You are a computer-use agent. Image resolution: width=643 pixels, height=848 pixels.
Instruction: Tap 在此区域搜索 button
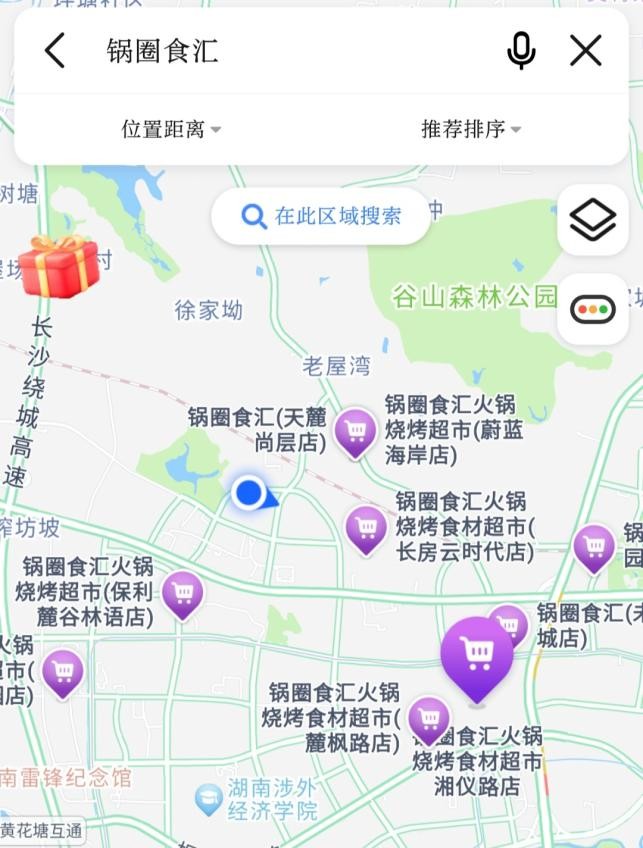tap(321, 216)
